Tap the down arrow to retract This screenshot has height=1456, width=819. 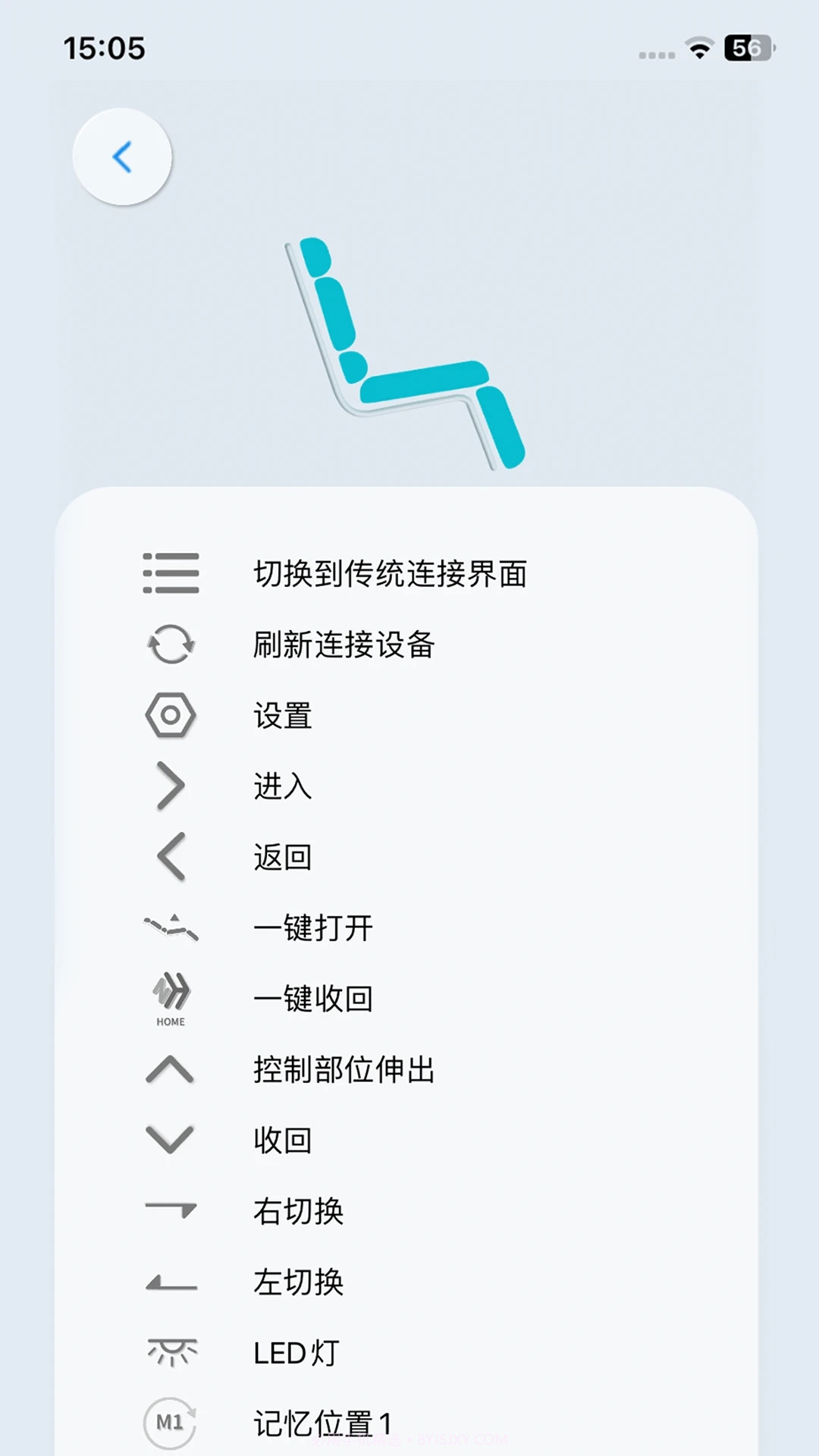point(171,1139)
